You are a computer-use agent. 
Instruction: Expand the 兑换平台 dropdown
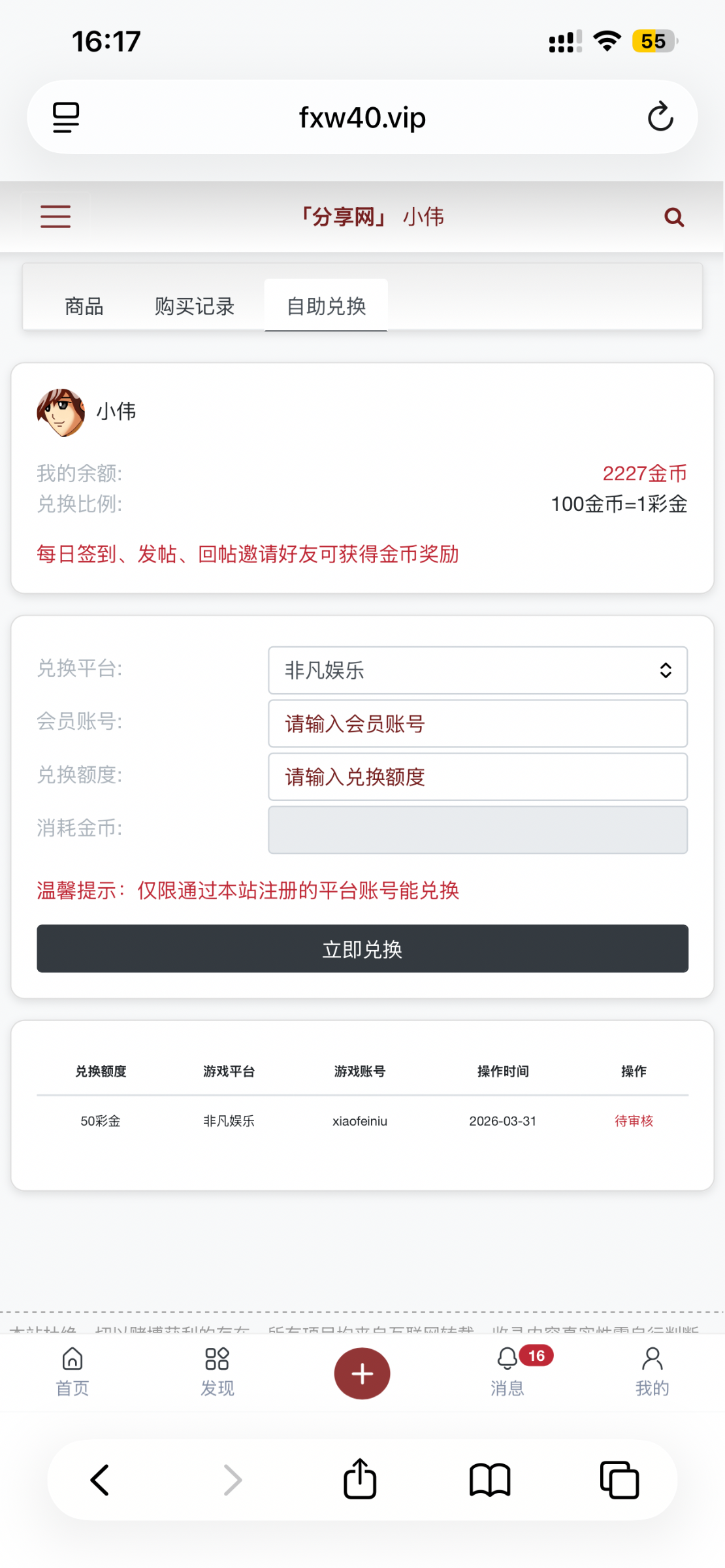click(x=477, y=670)
